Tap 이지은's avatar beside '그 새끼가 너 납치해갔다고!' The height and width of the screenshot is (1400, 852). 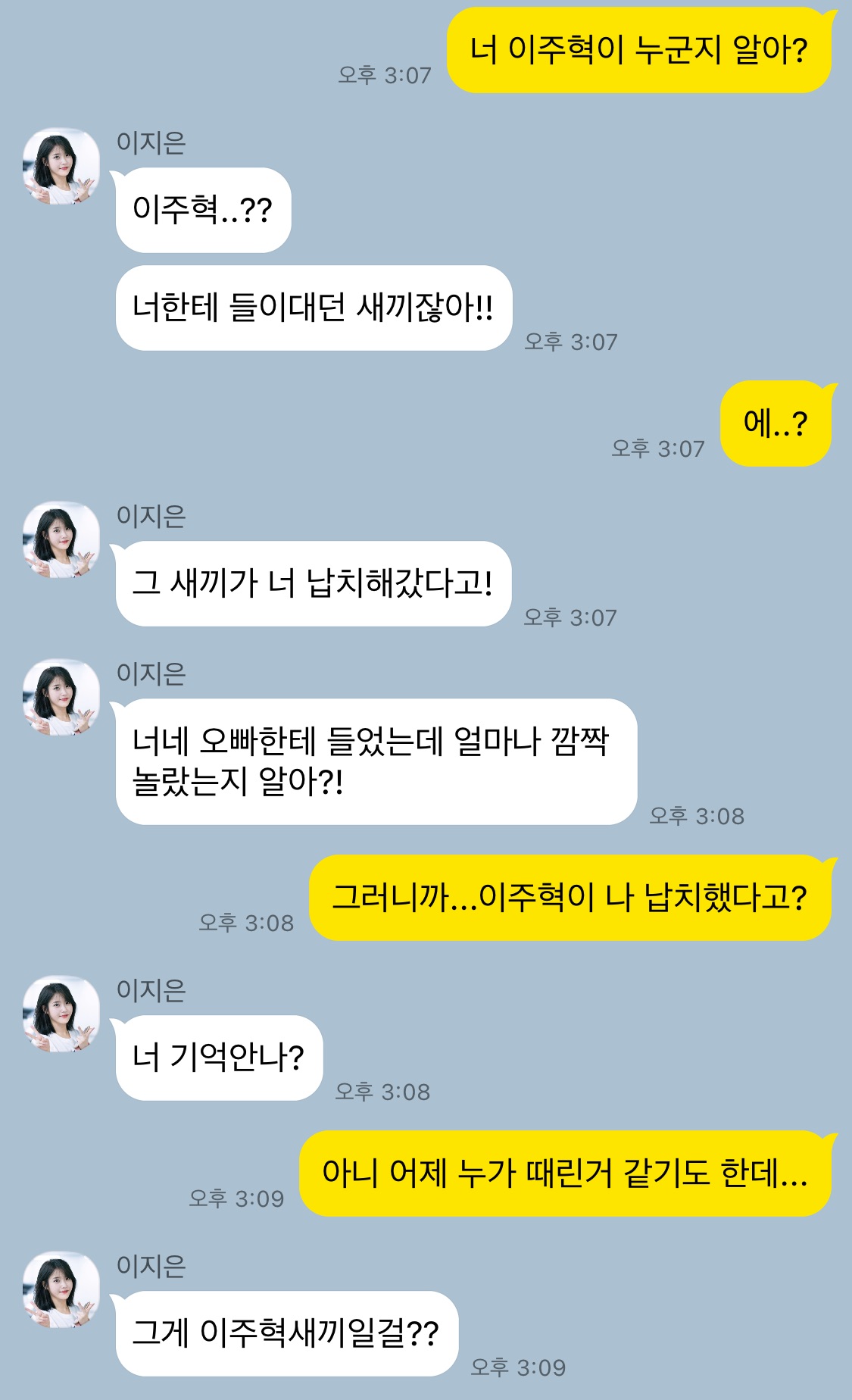coord(61,540)
